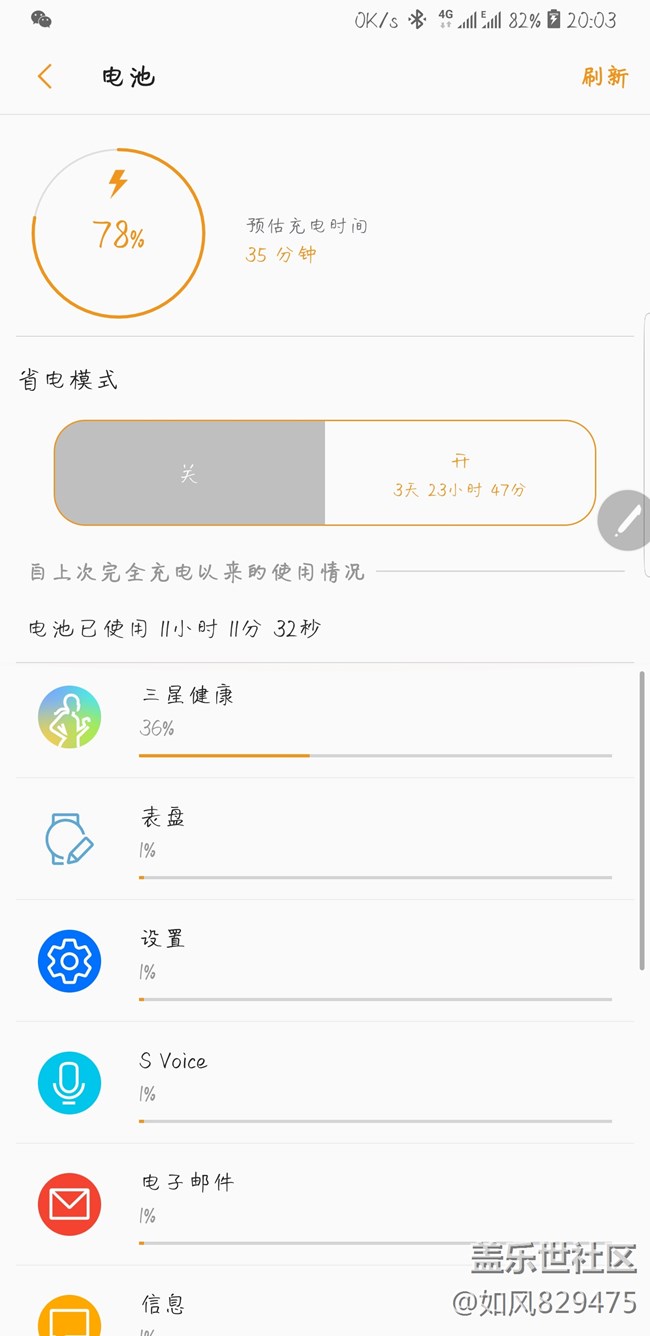This screenshot has width=650, height=1336.
Task: Turn power saving mode 开
Action: (460, 473)
